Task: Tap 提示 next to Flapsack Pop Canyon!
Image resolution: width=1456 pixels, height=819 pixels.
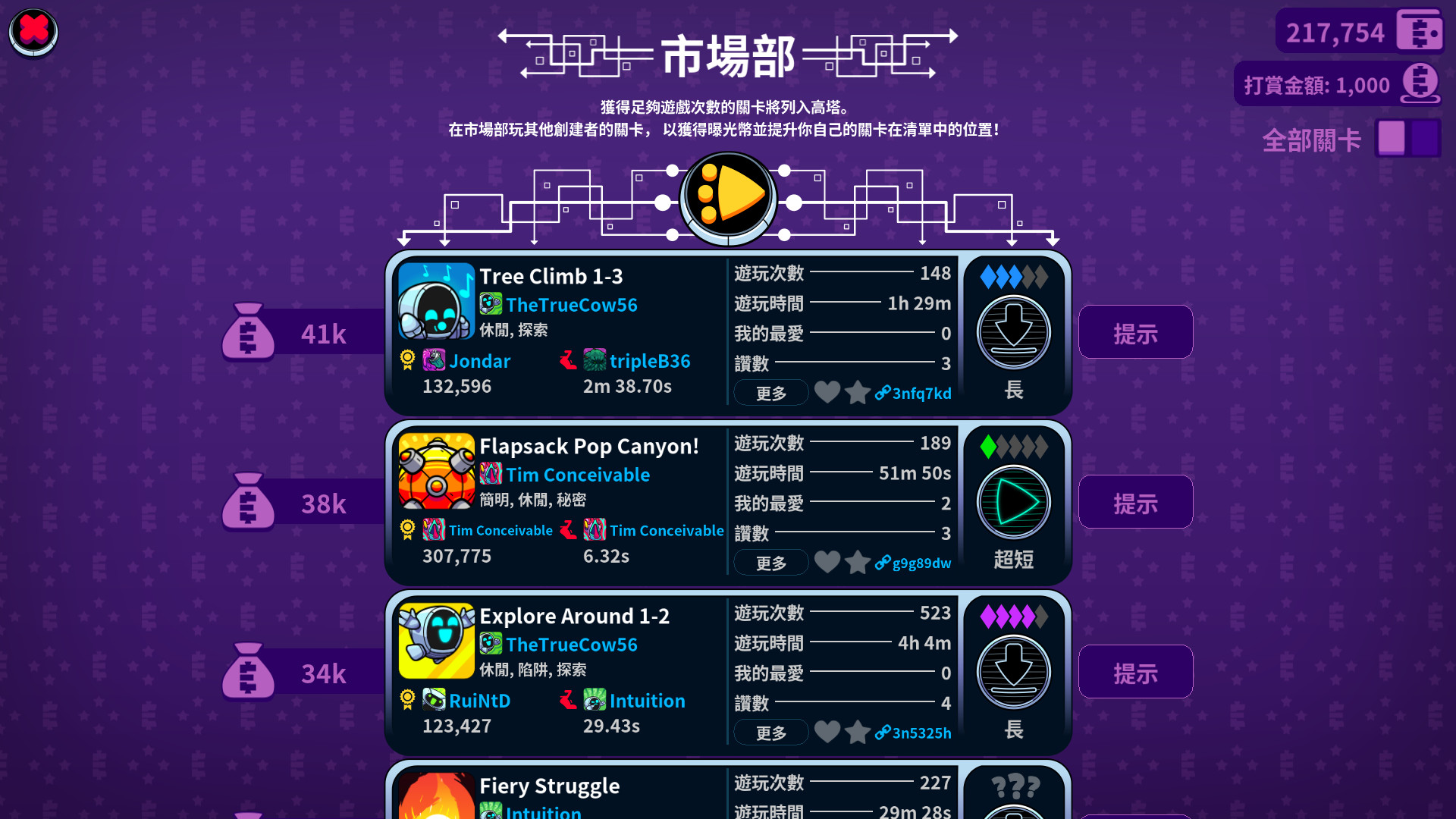Action: tap(1135, 502)
